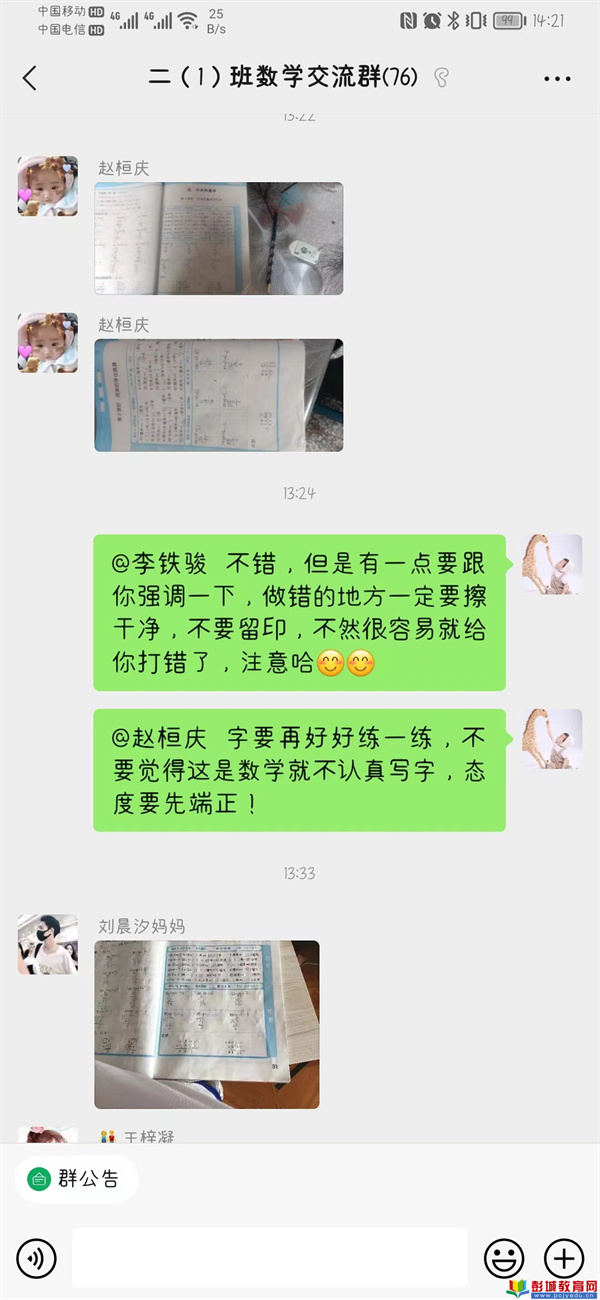Go back to the chat list
Image resolution: width=600 pixels, height=1300 pixels.
point(30,78)
